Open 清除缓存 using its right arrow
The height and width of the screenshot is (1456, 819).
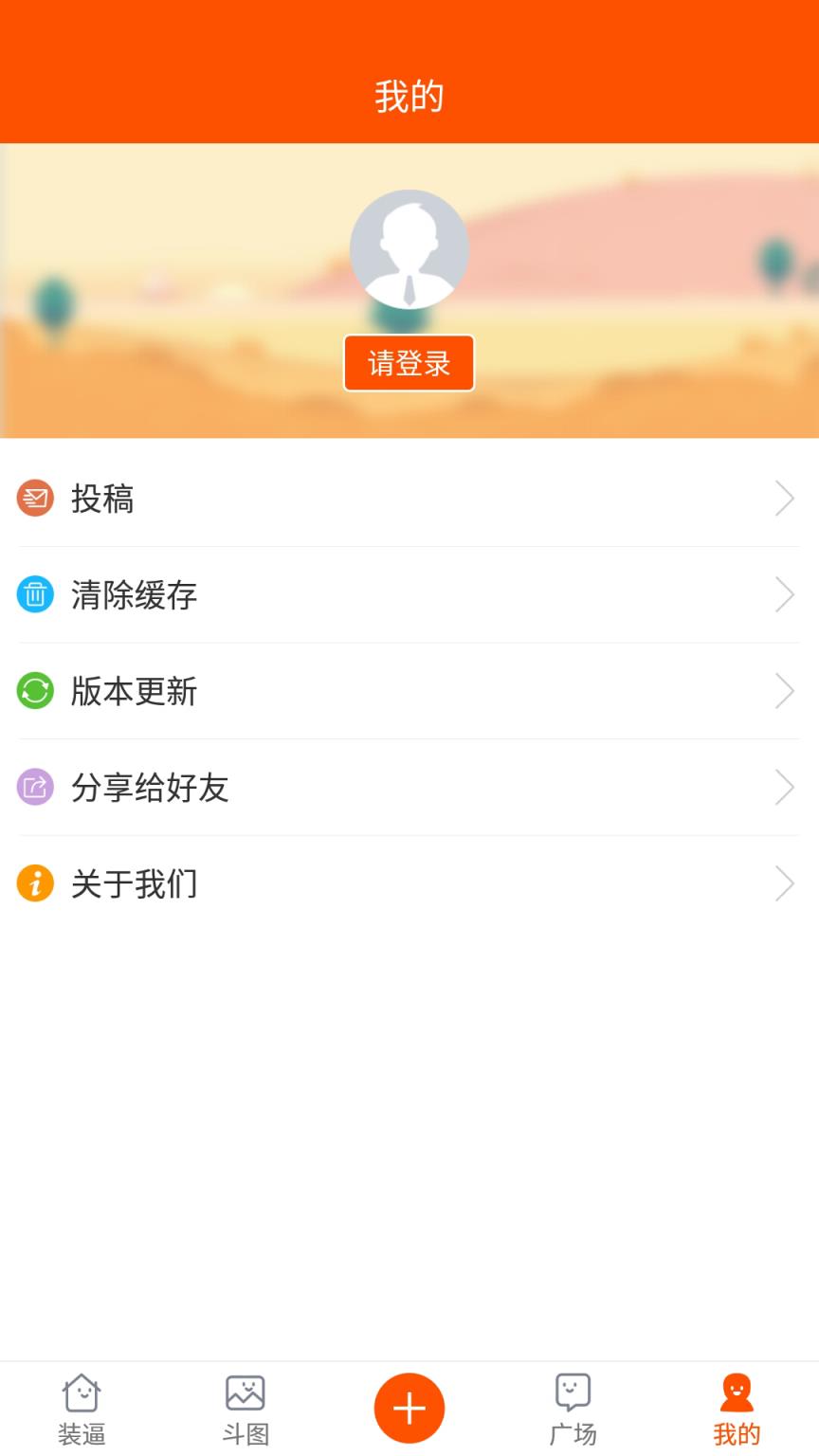click(785, 594)
